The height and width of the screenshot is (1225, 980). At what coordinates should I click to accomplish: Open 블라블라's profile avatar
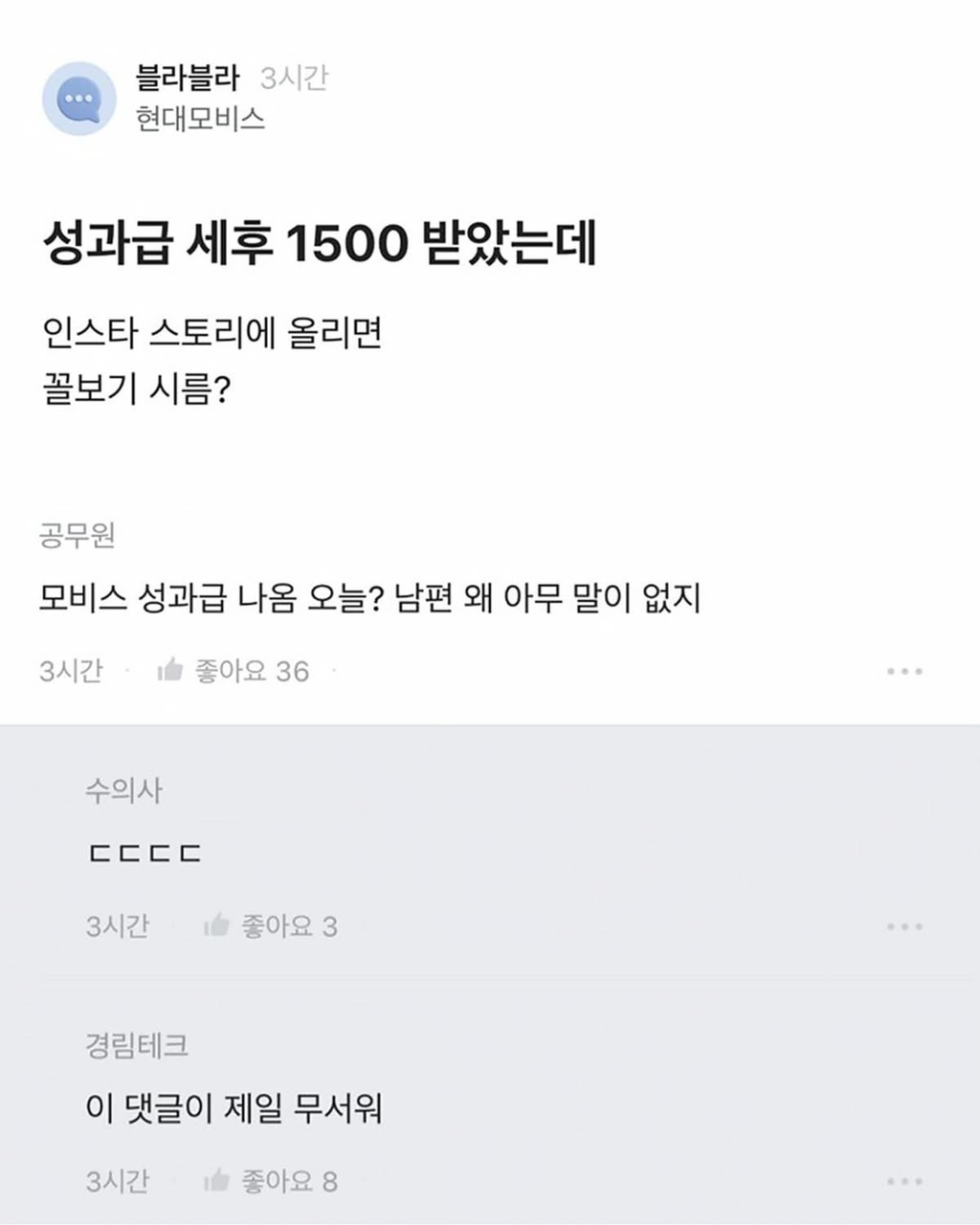(x=78, y=99)
